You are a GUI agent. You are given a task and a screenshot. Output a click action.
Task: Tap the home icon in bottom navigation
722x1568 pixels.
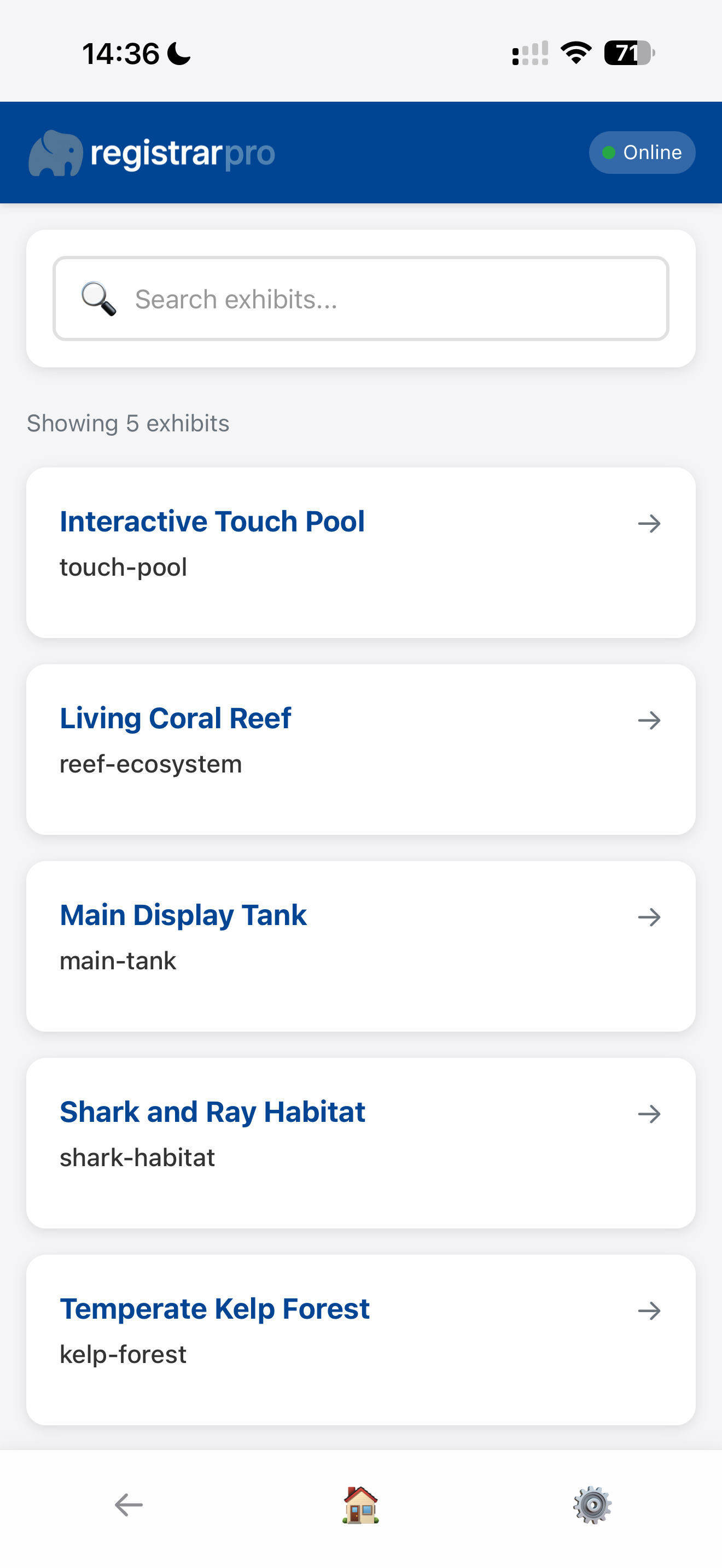click(360, 1505)
